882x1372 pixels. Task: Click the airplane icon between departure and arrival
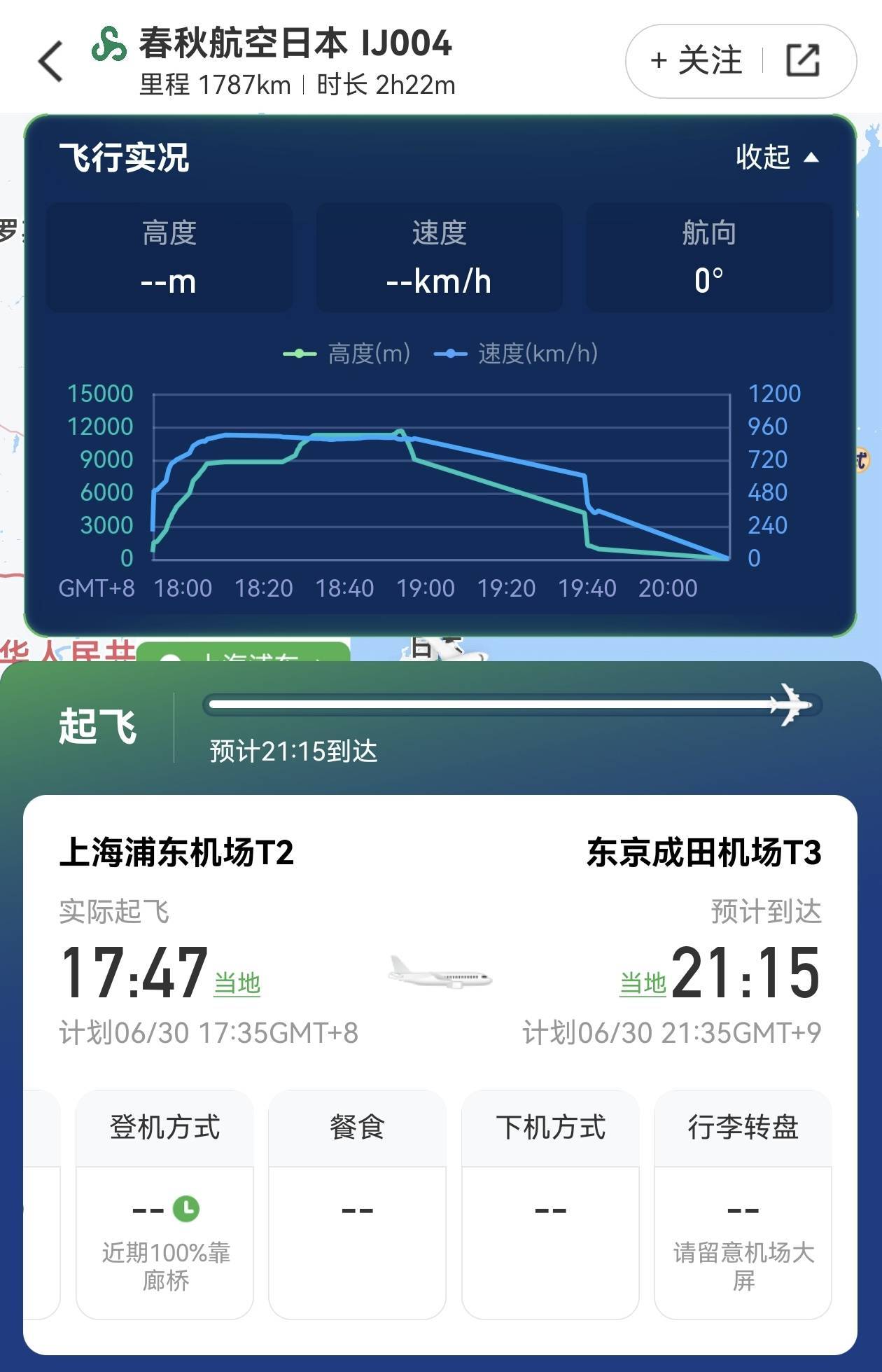pyautogui.click(x=440, y=978)
